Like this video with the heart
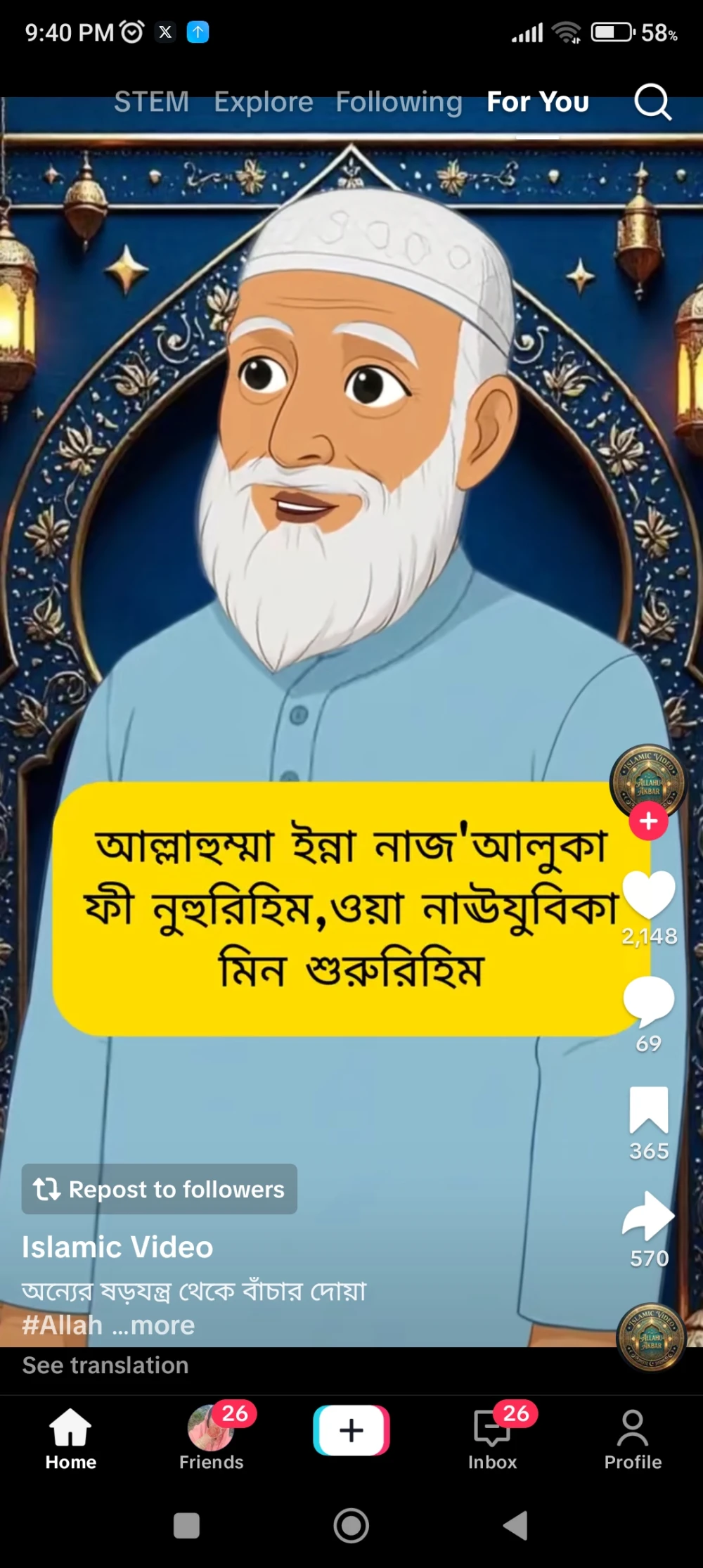Screen dimensions: 703x1568 coord(649,894)
